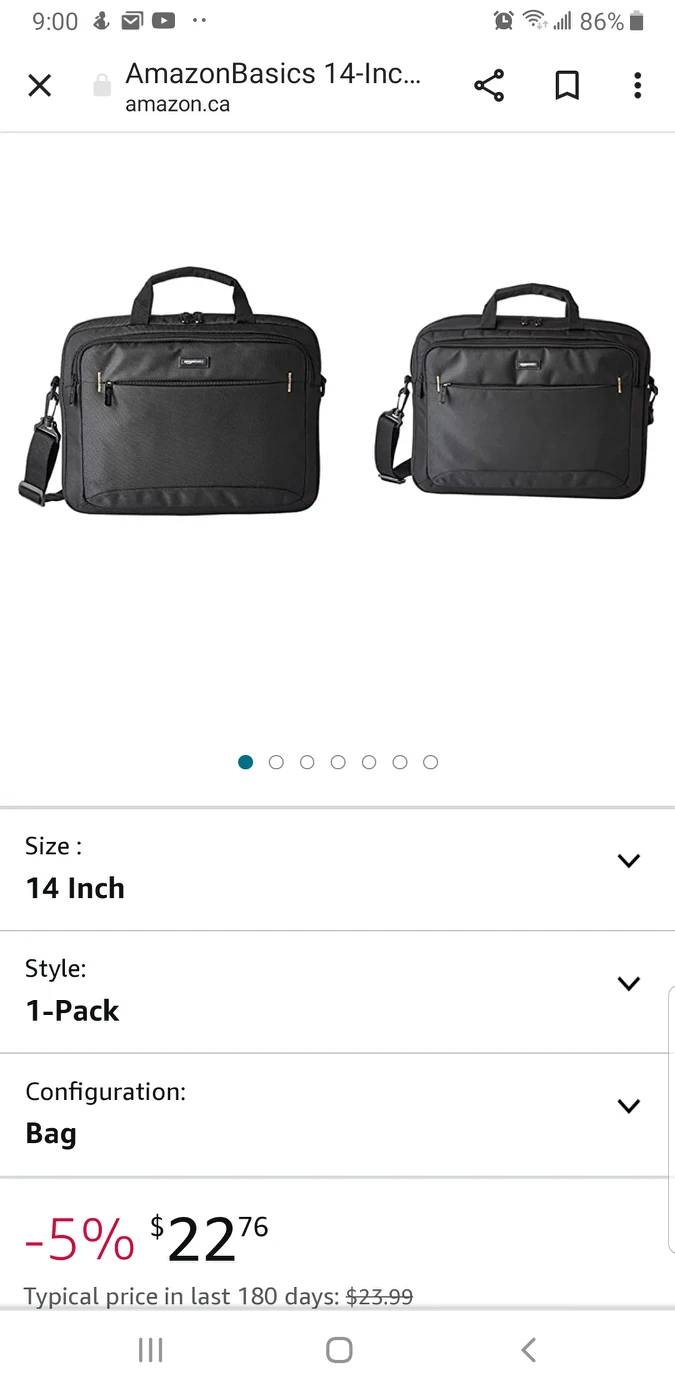Expand the Style 1-Pack dropdown
The width and height of the screenshot is (675, 1388).
[x=628, y=983]
